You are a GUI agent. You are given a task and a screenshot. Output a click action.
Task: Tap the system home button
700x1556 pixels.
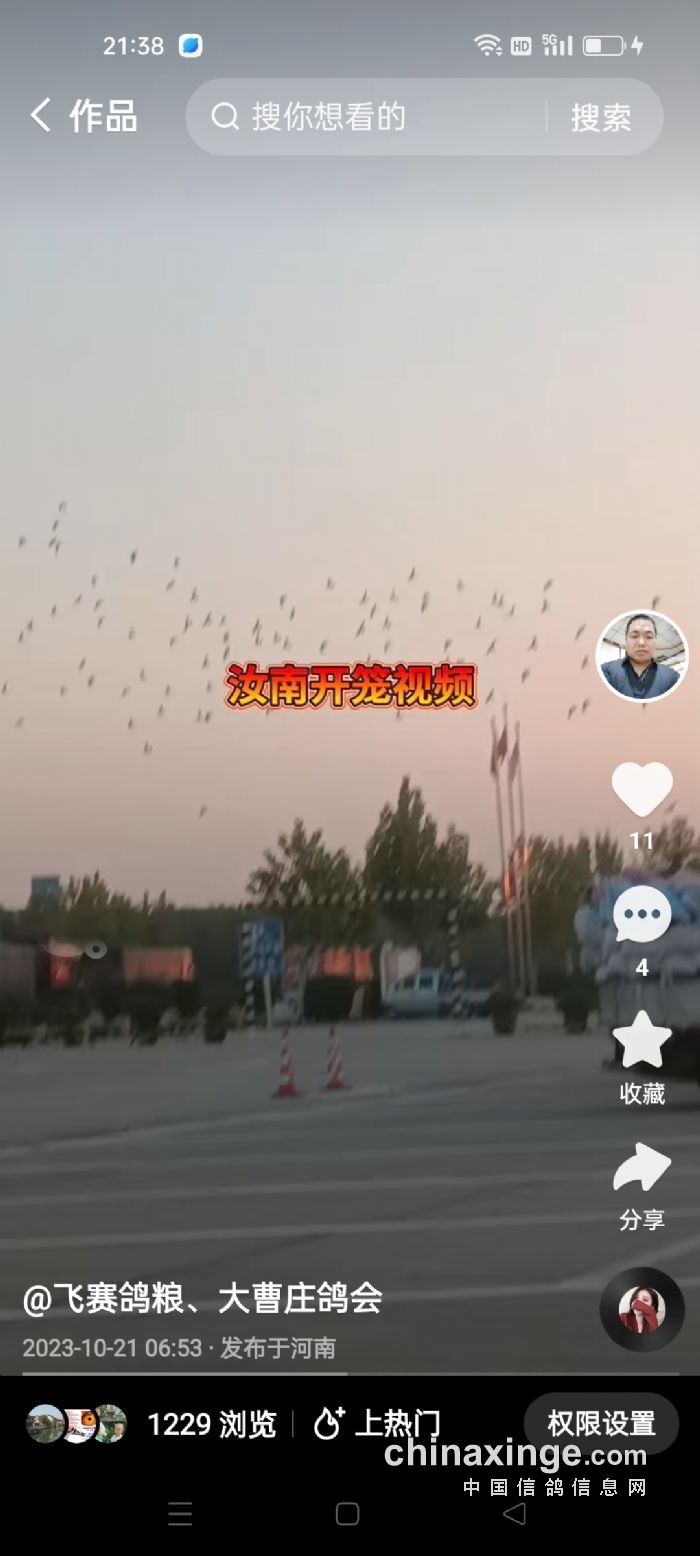(x=347, y=1514)
